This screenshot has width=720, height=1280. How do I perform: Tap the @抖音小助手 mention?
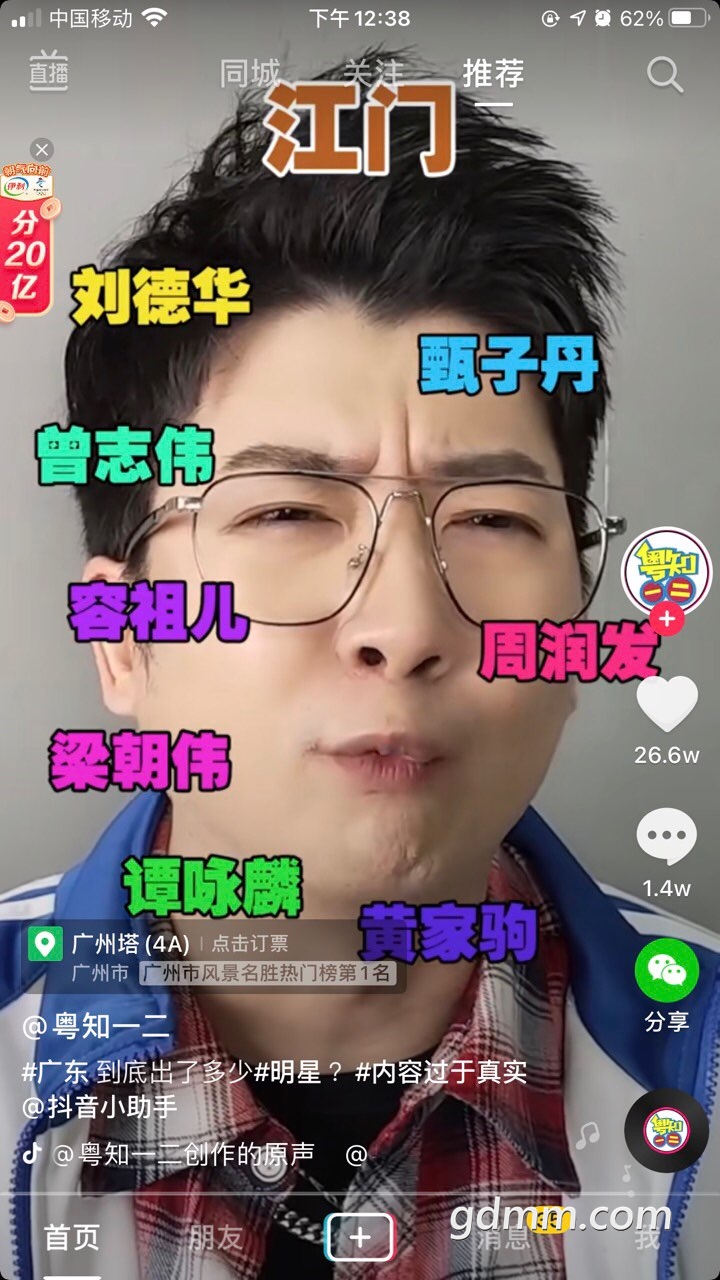[x=100, y=1107]
